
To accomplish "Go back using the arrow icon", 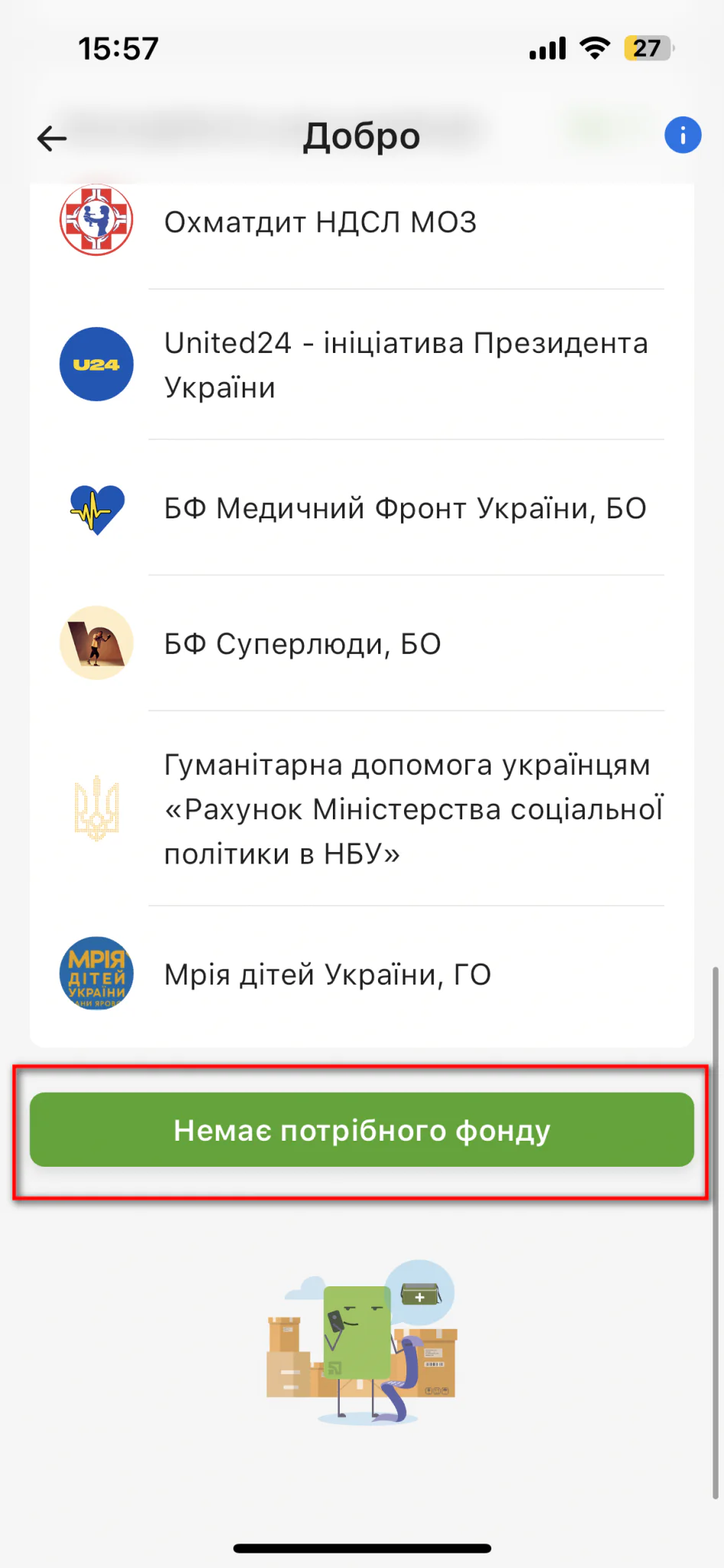I will coord(52,139).
